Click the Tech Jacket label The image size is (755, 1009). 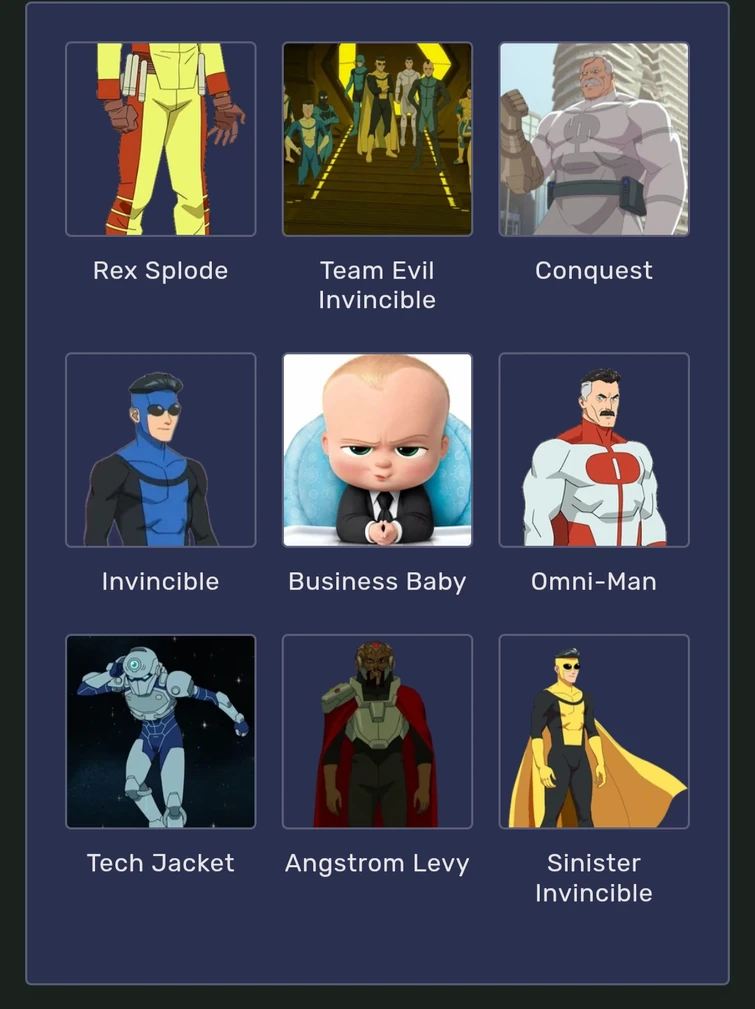click(161, 863)
